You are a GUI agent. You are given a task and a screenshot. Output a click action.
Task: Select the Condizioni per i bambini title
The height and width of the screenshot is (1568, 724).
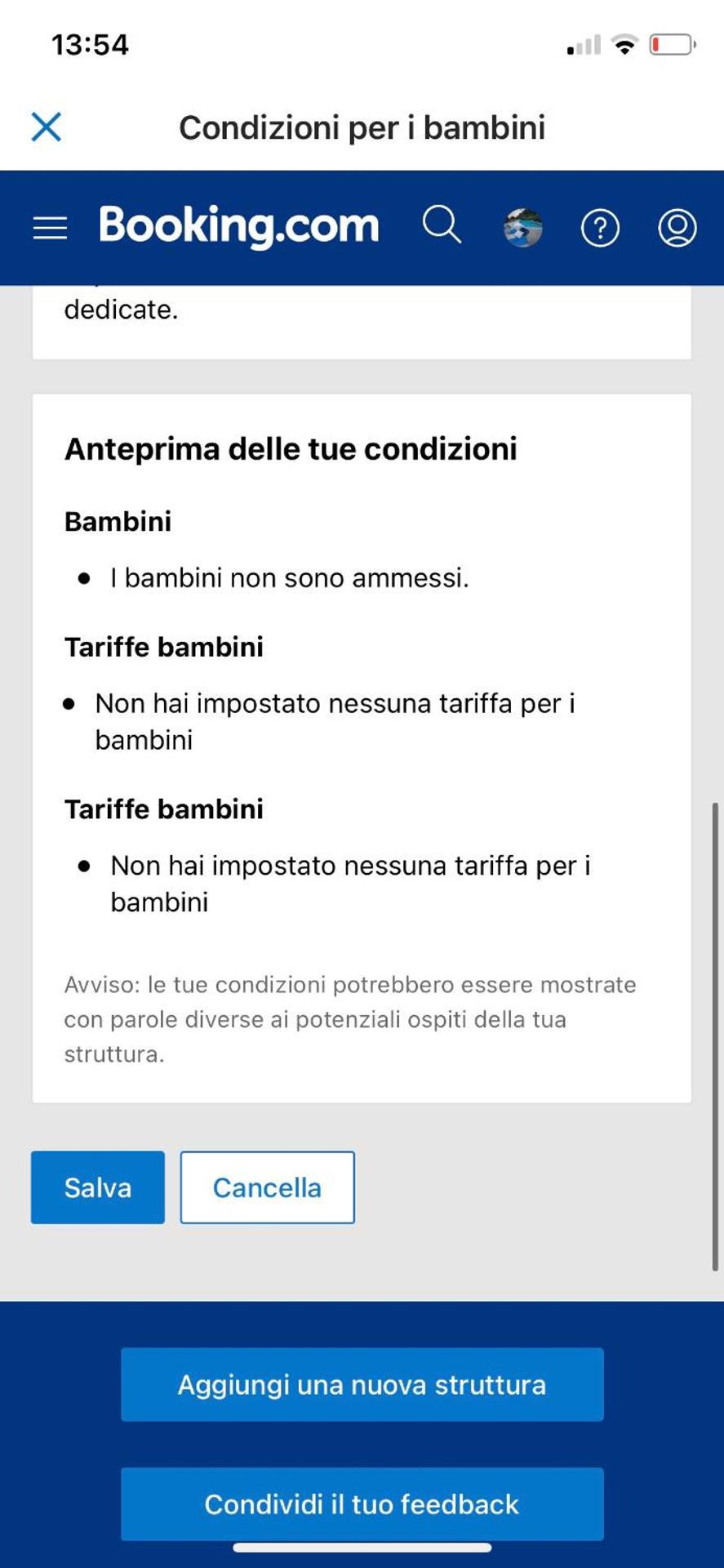click(363, 127)
